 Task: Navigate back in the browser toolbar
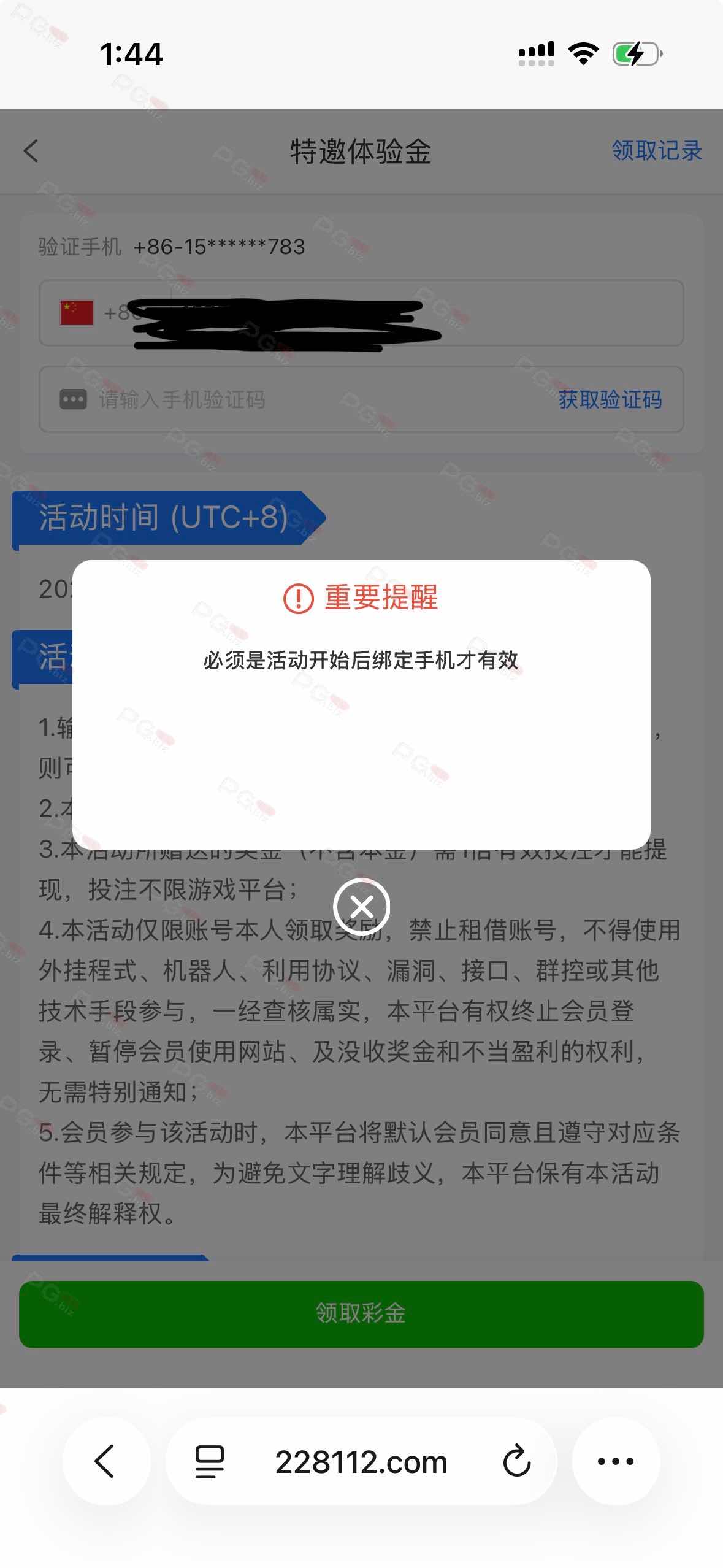[105, 1461]
